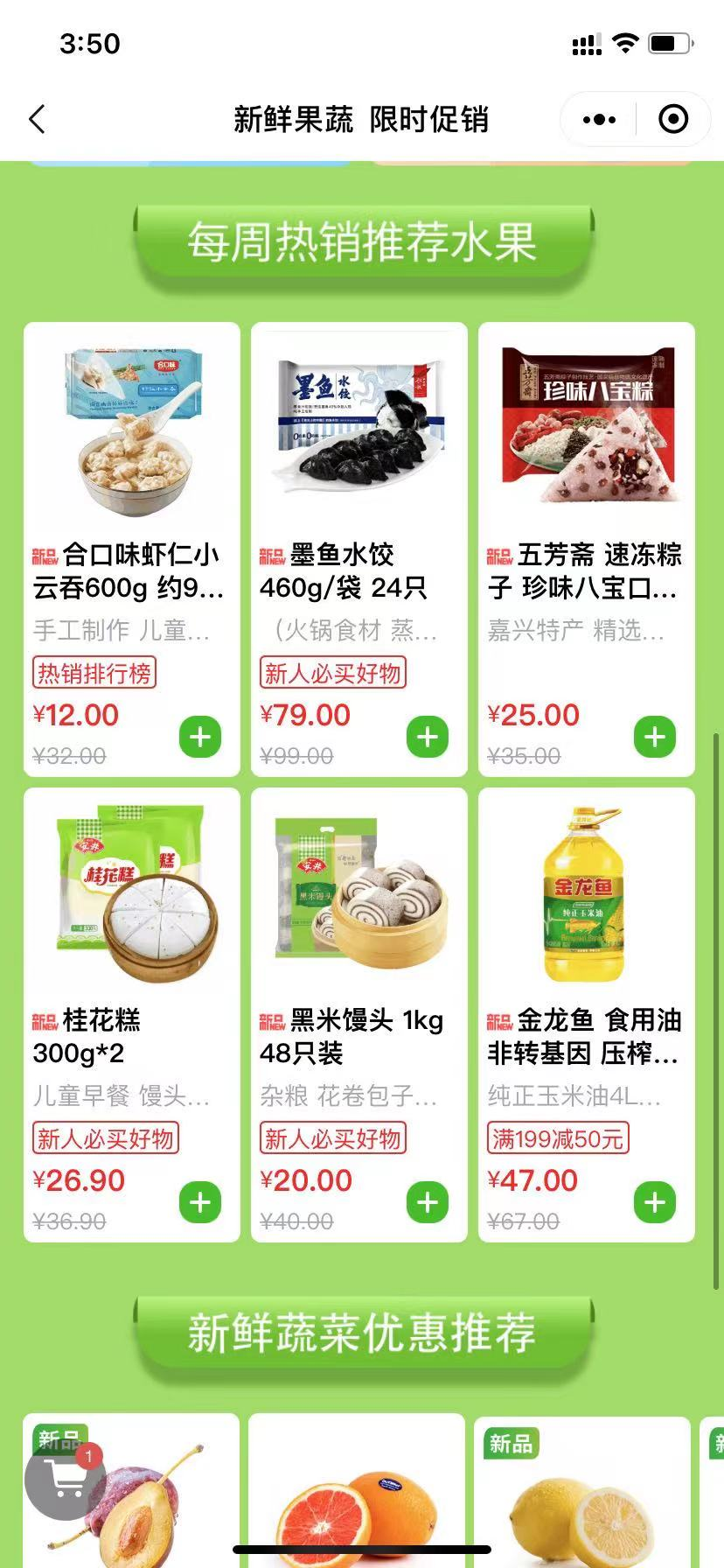Open the grapefruit product tile
This screenshot has width=724, height=1568.
tap(357, 1496)
